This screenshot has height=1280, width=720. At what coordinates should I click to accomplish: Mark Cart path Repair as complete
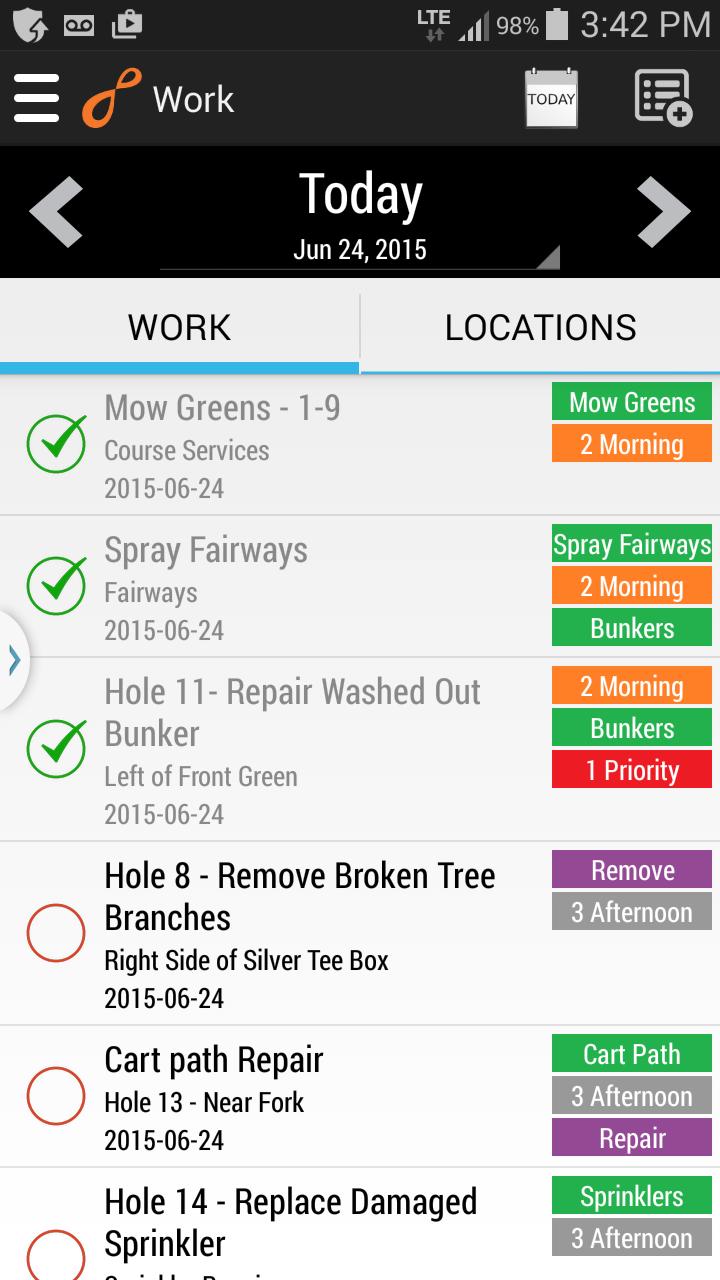tap(56, 1096)
